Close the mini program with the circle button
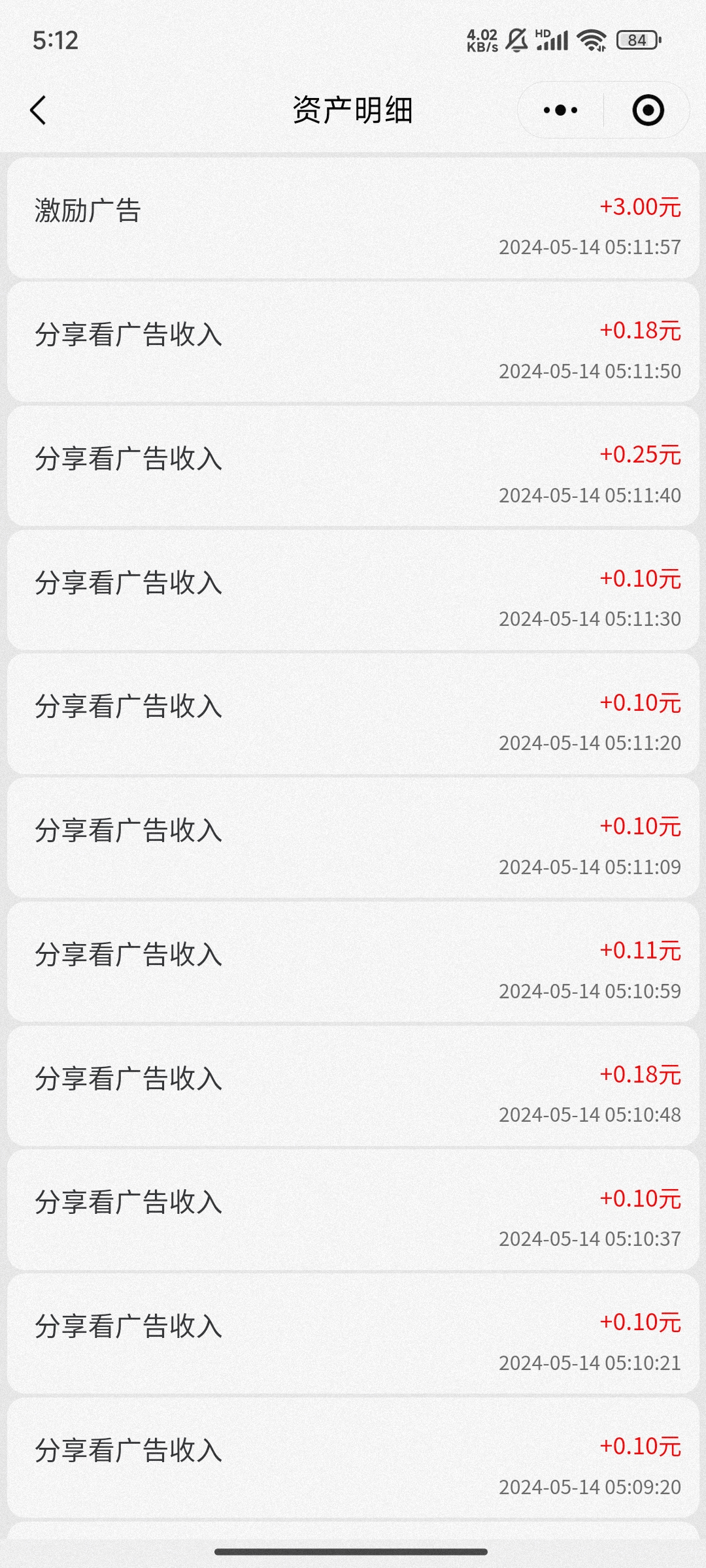Screen dimensions: 706x1568 (648, 110)
